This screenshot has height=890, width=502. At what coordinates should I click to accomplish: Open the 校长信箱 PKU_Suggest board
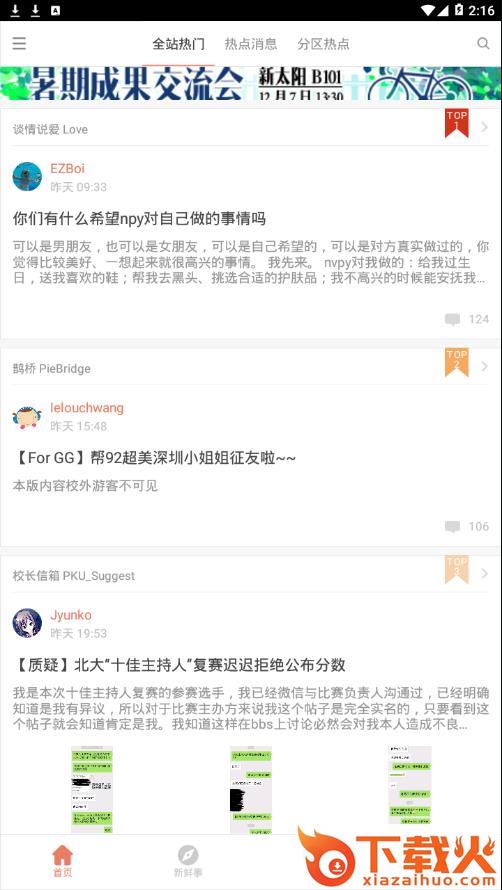(x=74, y=576)
